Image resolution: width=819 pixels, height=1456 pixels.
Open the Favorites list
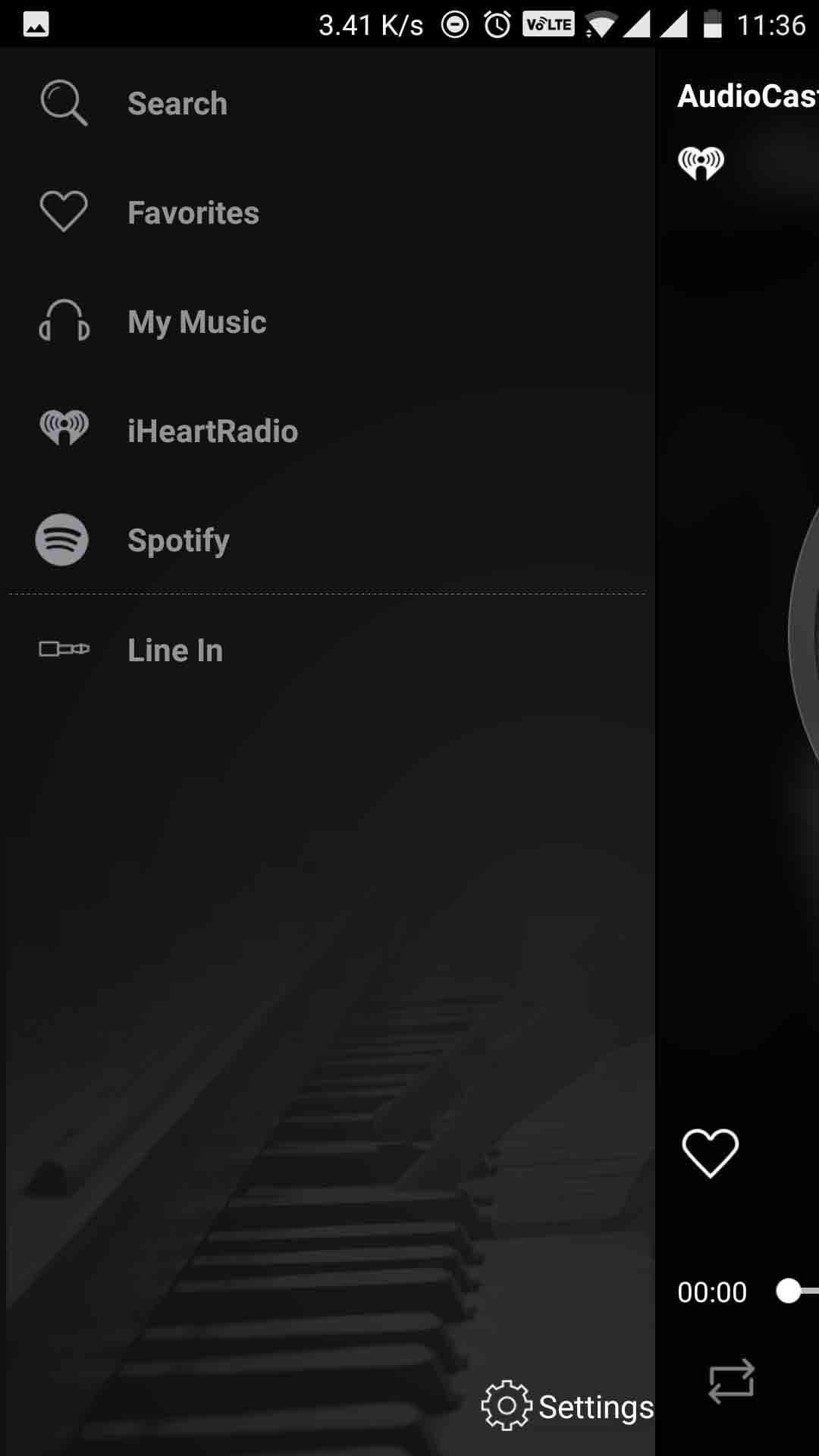(193, 213)
